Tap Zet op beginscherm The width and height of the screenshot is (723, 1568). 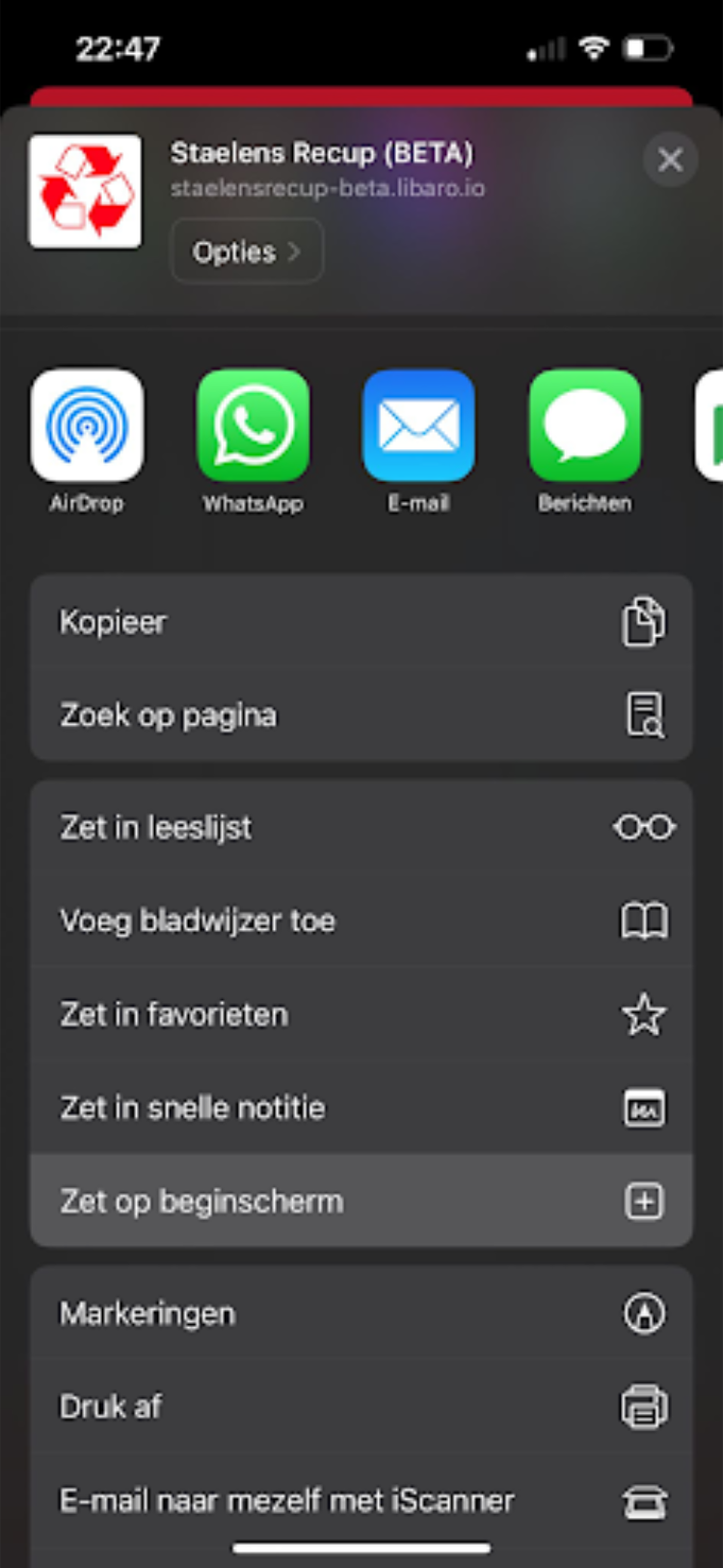(361, 1201)
